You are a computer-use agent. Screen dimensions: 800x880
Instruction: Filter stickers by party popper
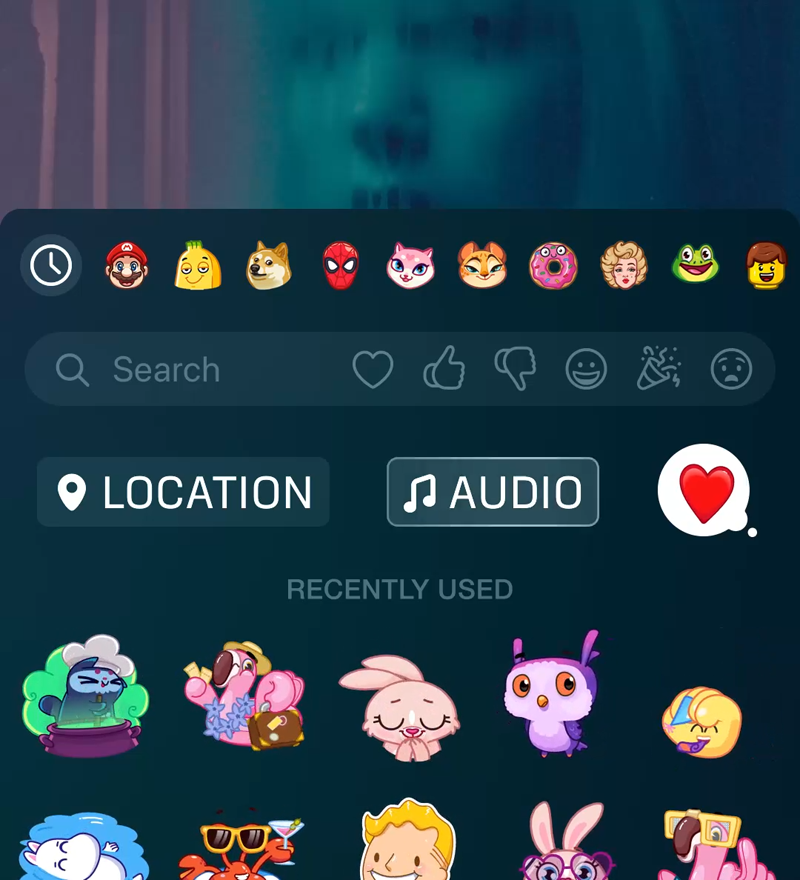point(659,370)
